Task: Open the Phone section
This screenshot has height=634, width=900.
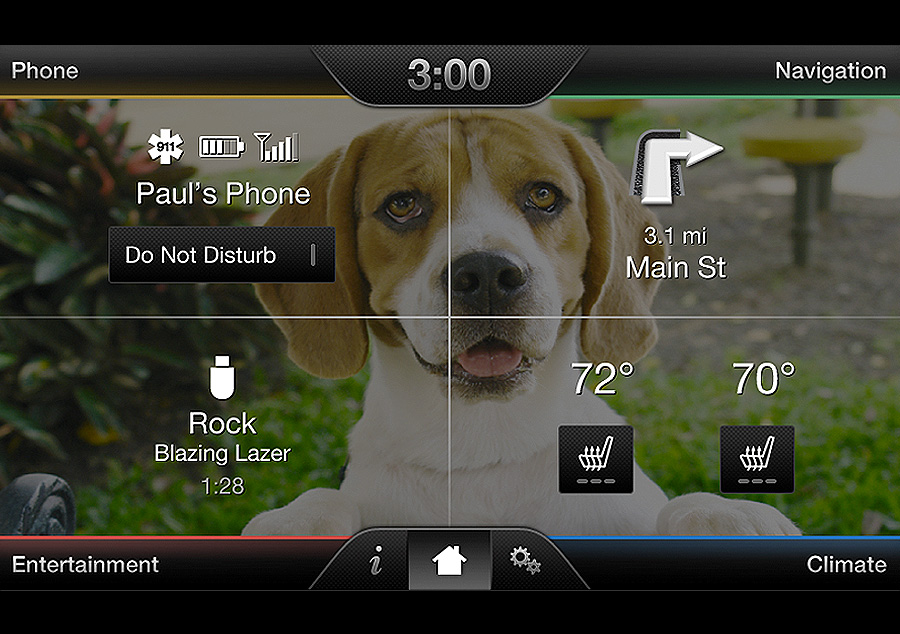Action: (45, 71)
